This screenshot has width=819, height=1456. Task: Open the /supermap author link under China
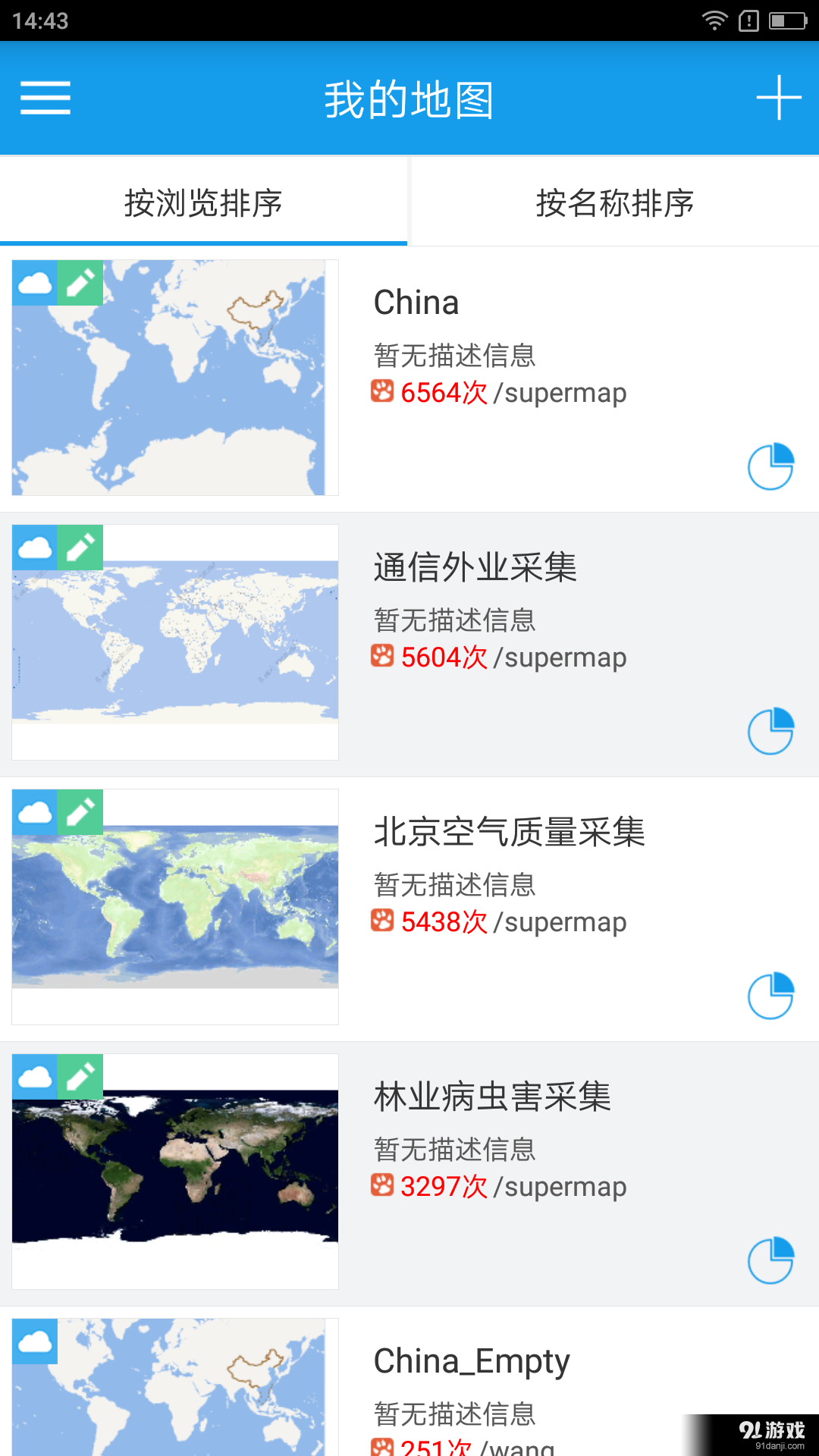(561, 392)
